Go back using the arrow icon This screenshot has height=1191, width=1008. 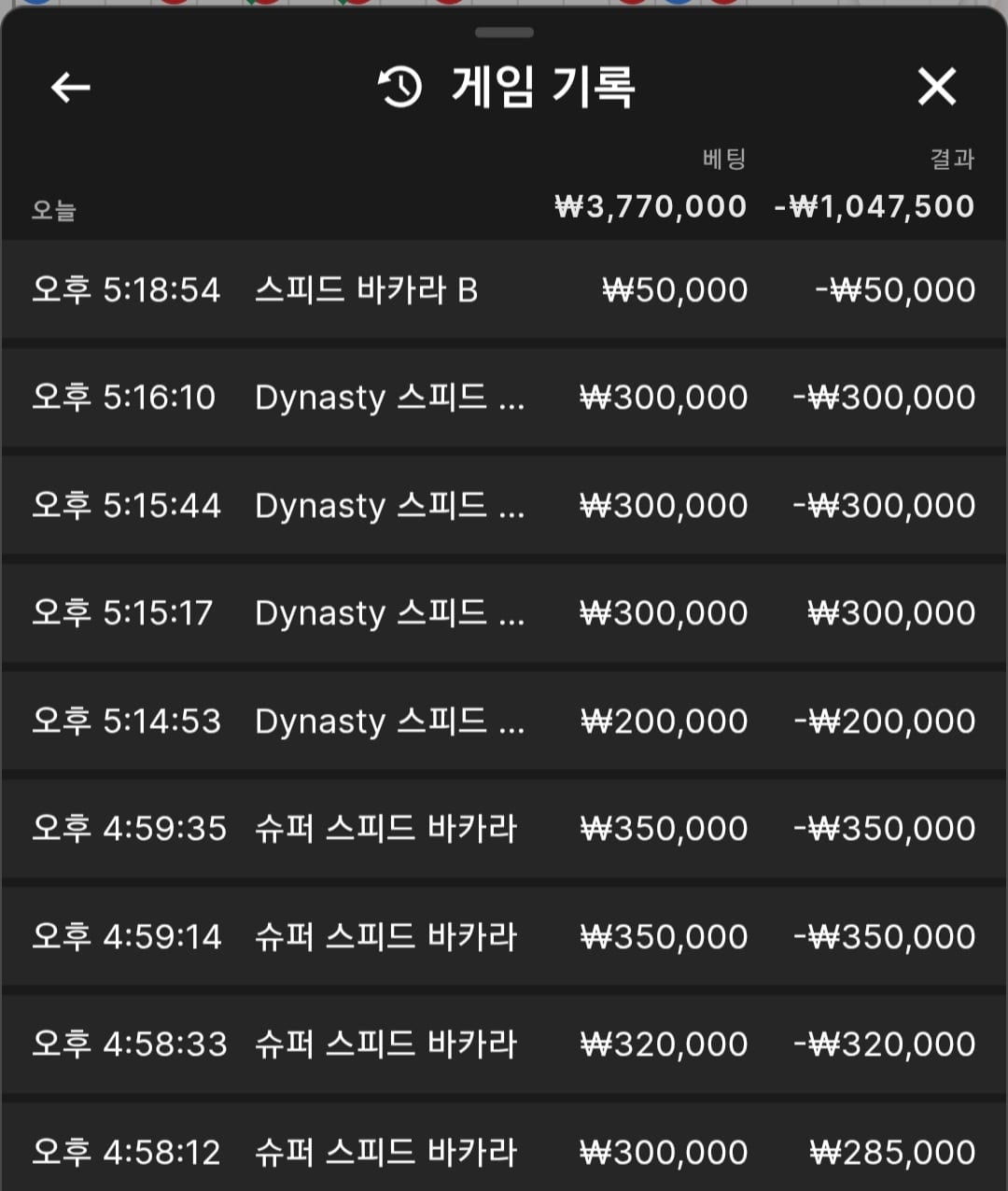click(70, 88)
